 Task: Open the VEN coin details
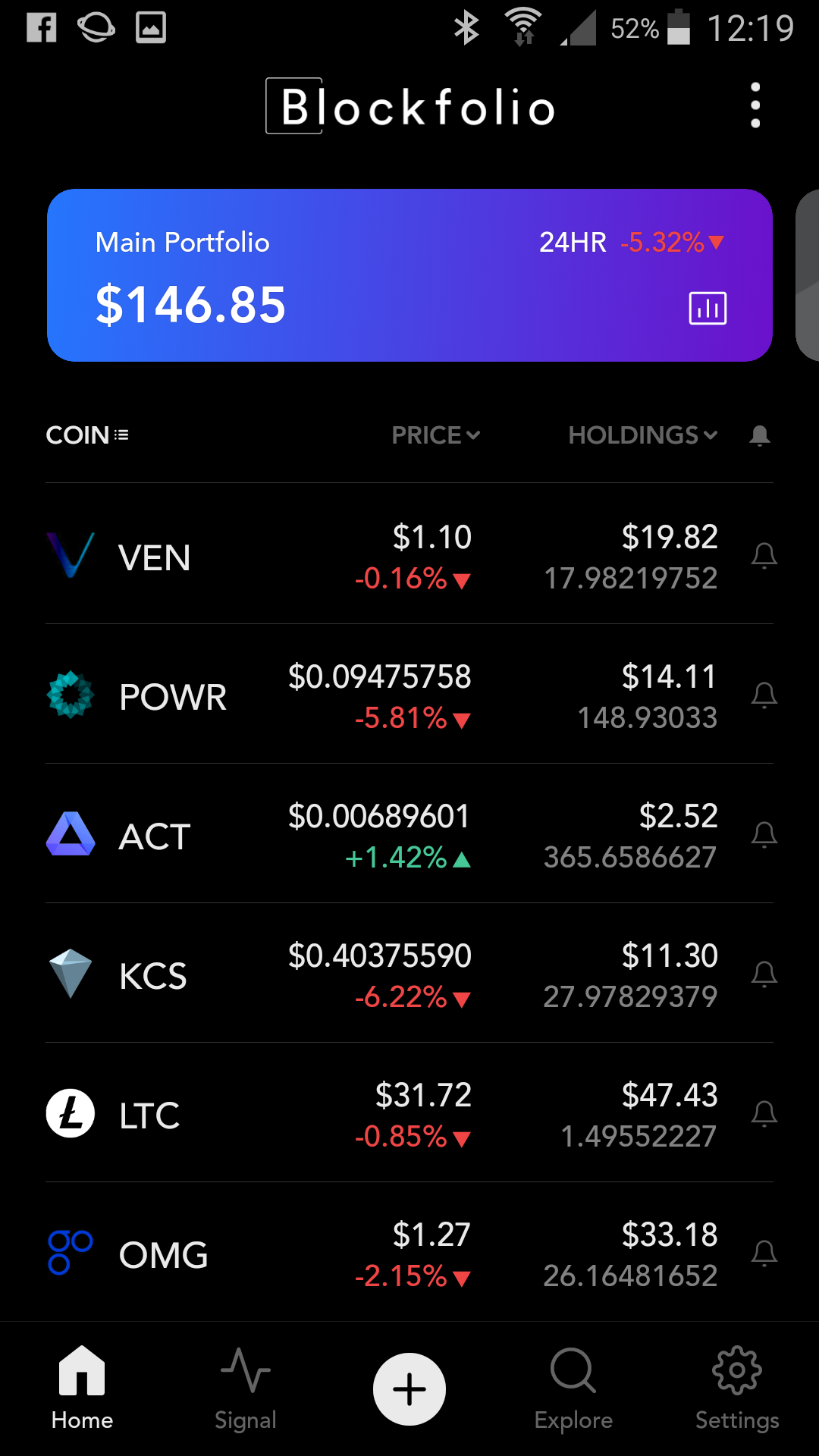point(155,557)
